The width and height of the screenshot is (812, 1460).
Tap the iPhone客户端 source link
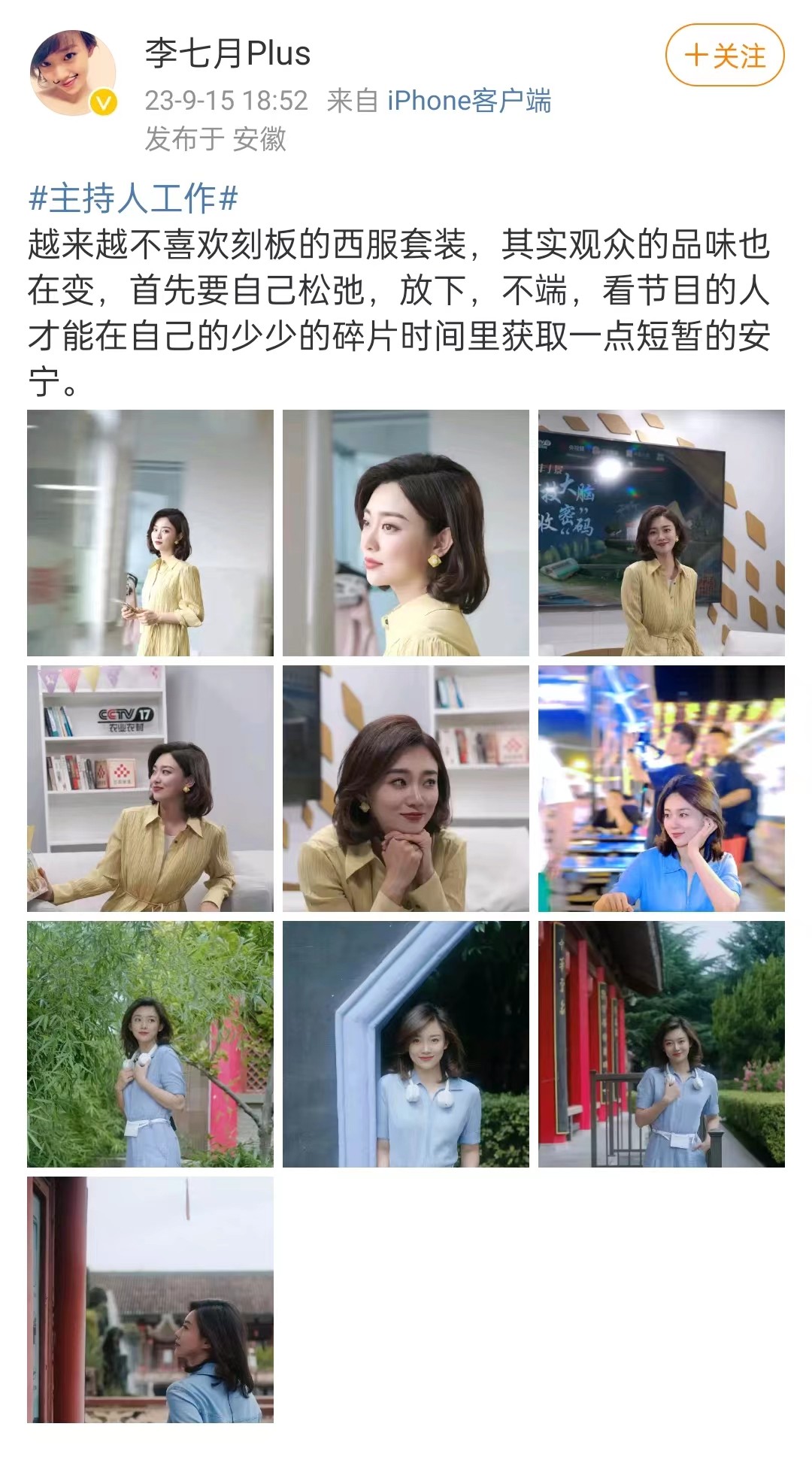(x=469, y=101)
